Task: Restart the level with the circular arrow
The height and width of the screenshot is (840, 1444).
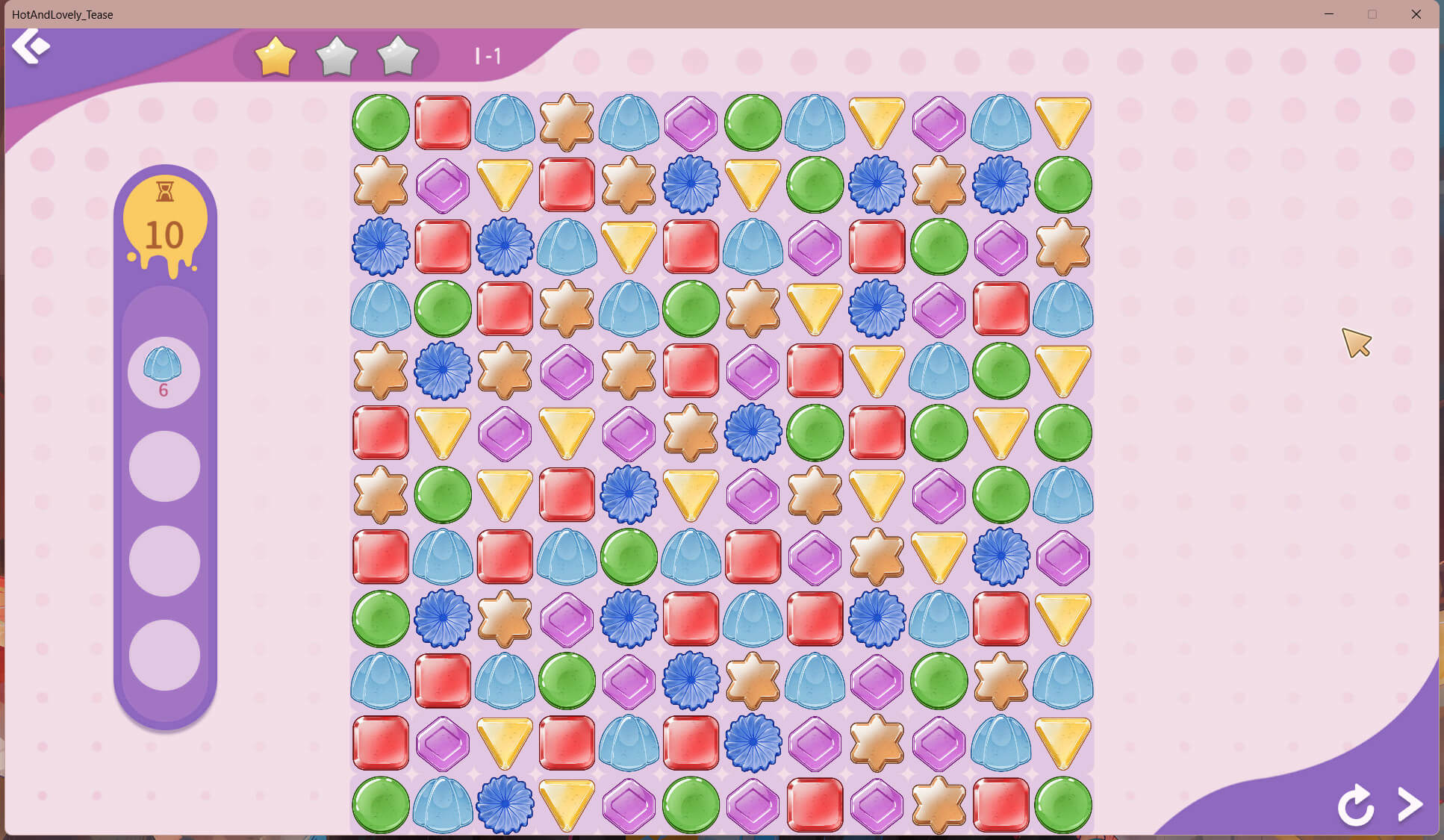Action: (1355, 805)
